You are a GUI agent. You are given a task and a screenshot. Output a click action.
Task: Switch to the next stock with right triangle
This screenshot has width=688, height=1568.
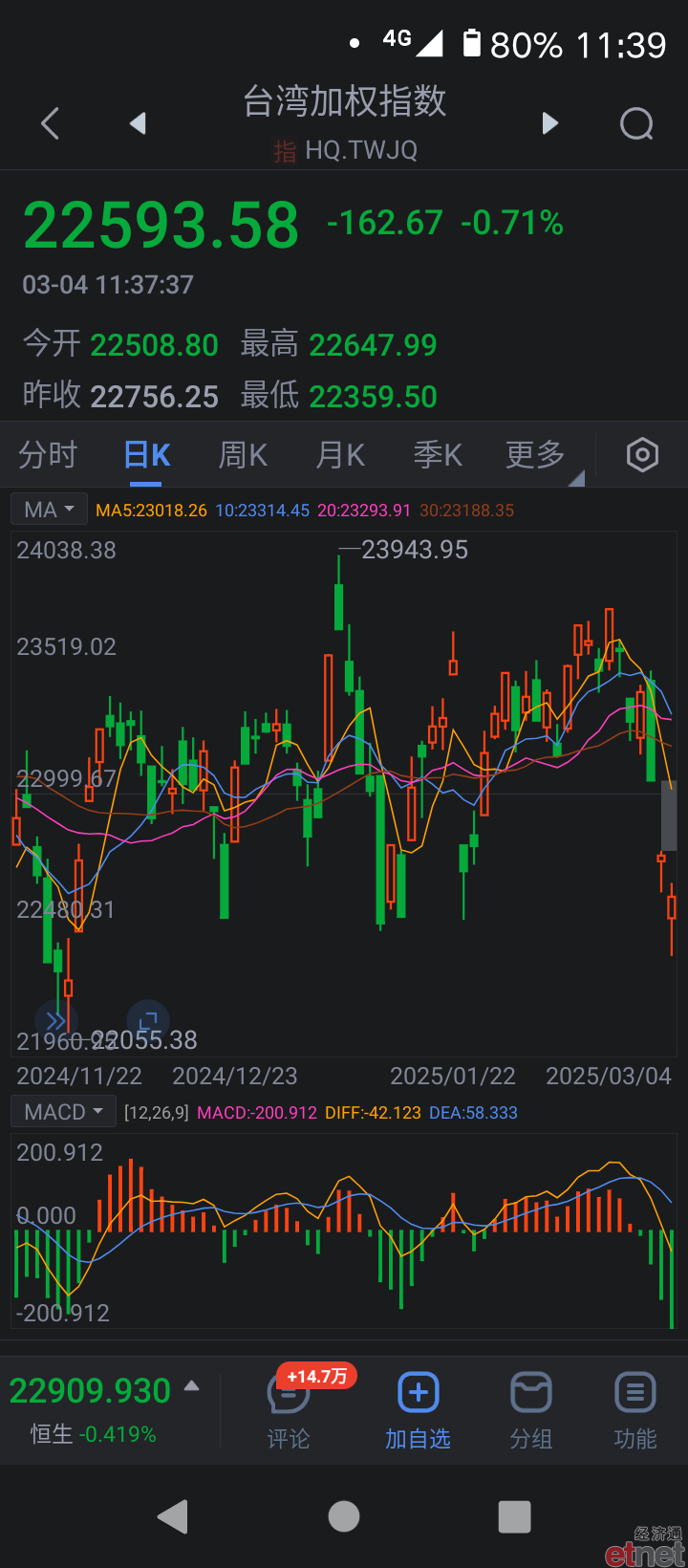[549, 123]
